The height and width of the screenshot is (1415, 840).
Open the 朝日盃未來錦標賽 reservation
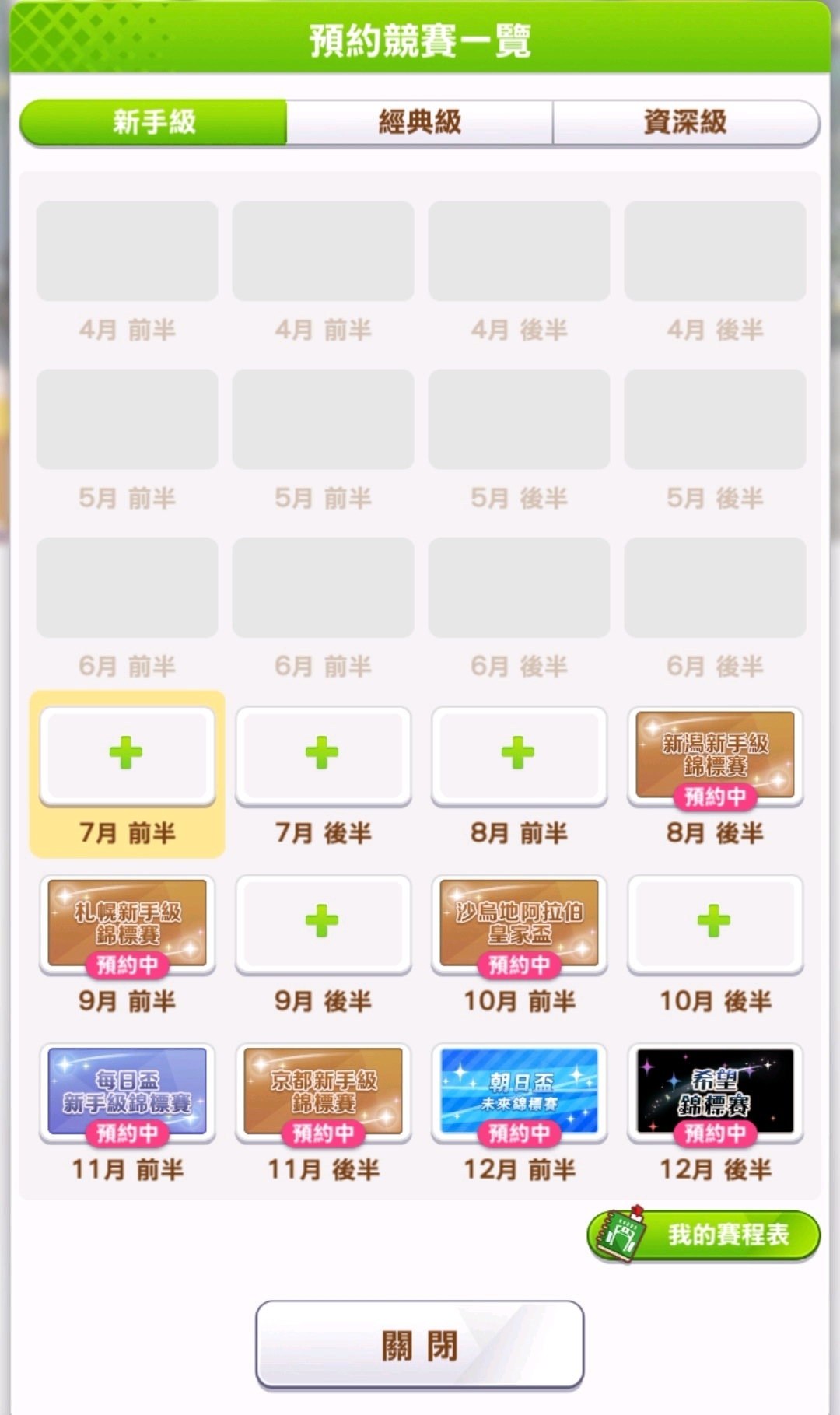pyautogui.click(x=519, y=1092)
